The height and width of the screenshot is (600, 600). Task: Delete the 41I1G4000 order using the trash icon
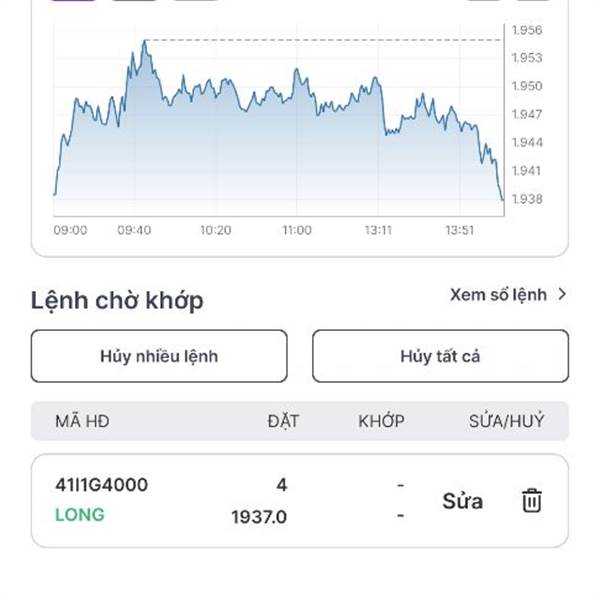(532, 501)
